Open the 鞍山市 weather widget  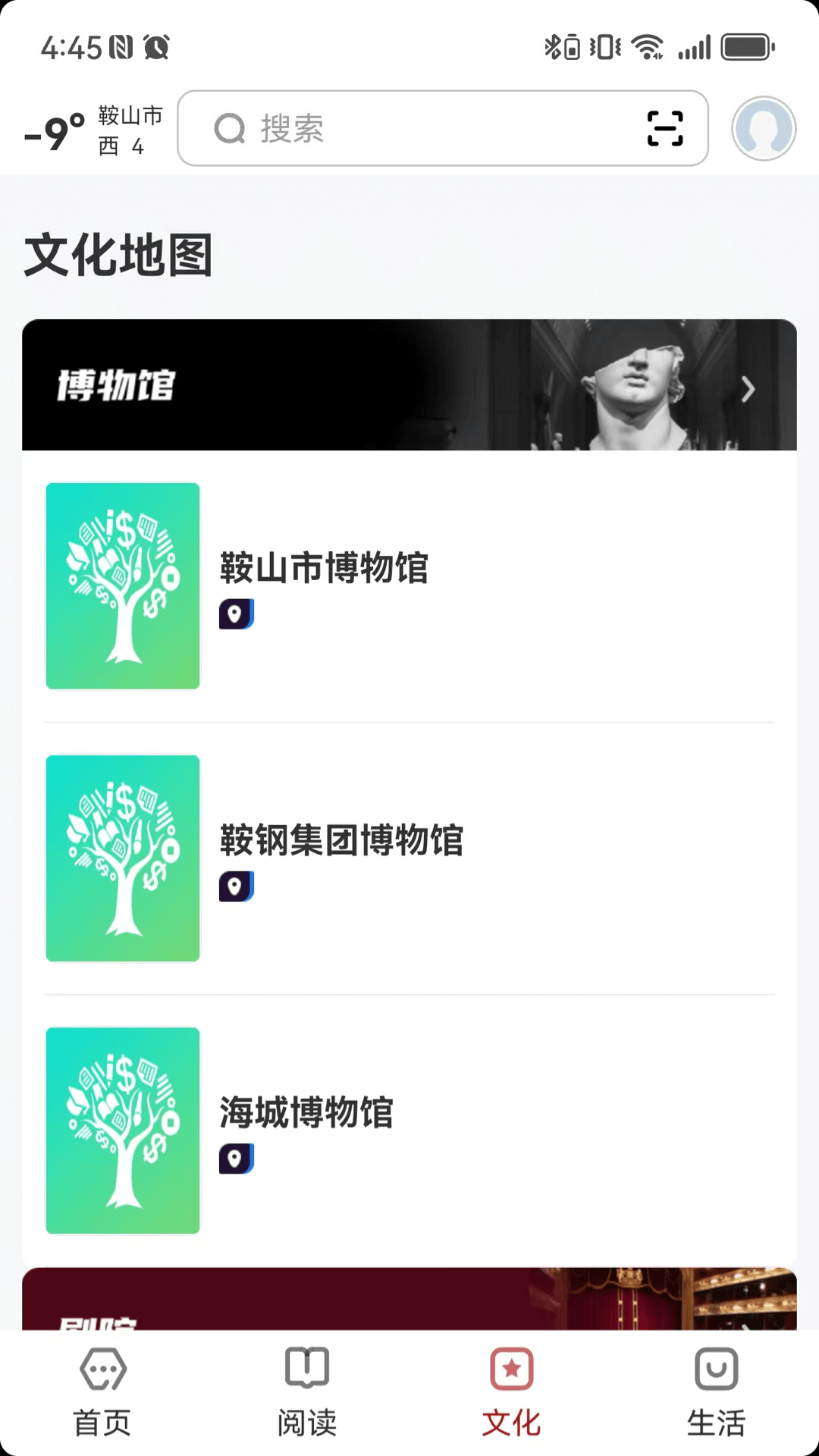click(x=94, y=130)
